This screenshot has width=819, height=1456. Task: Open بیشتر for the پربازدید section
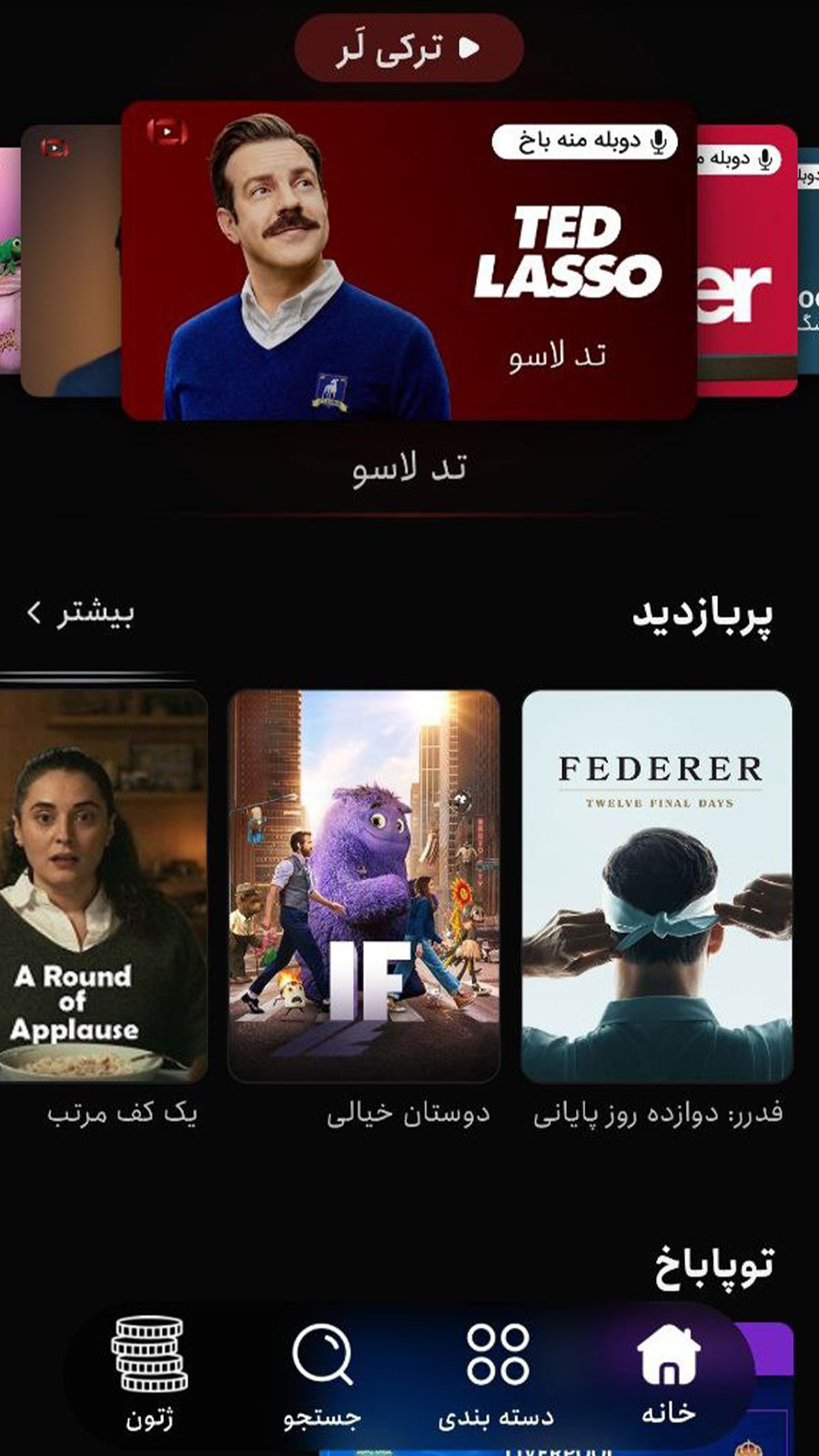tap(81, 612)
